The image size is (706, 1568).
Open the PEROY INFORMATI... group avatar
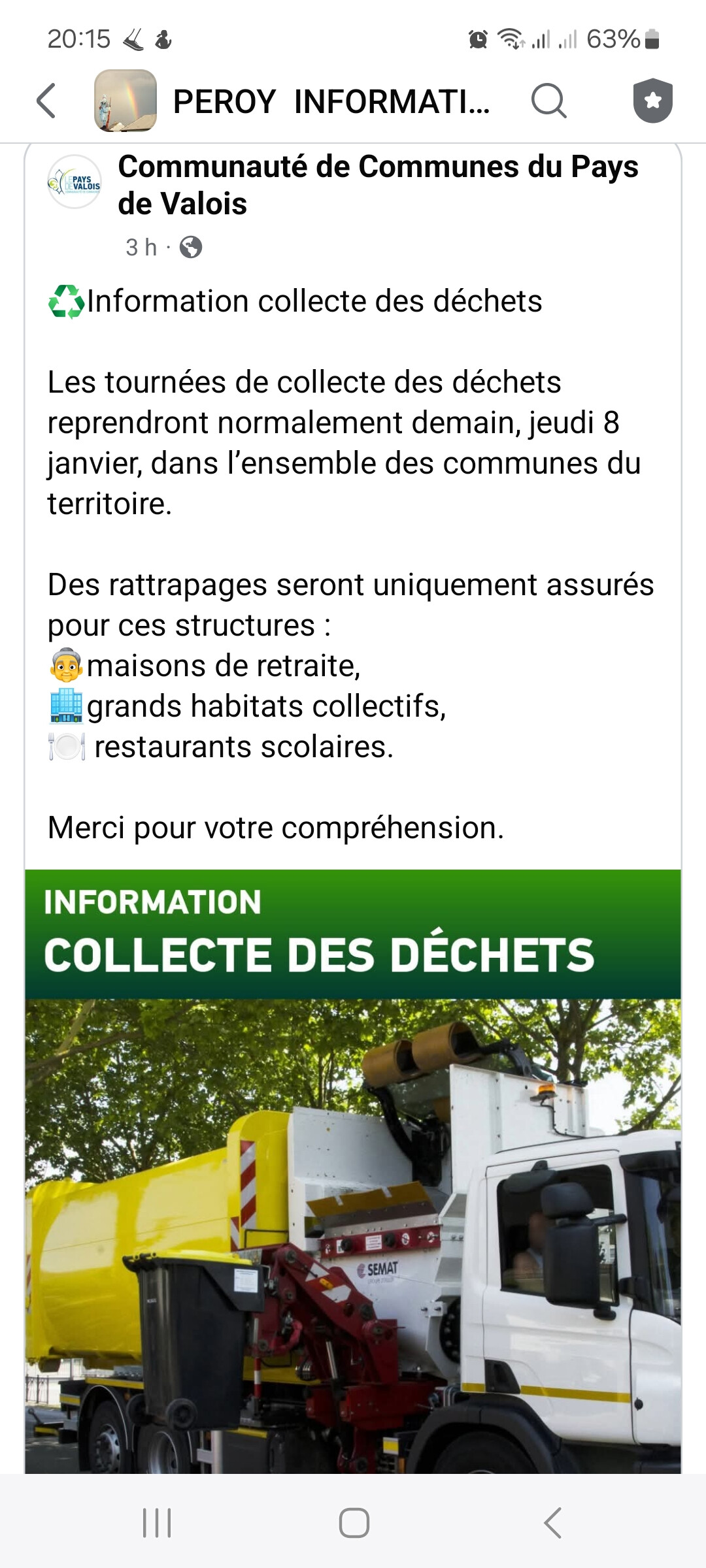125,101
